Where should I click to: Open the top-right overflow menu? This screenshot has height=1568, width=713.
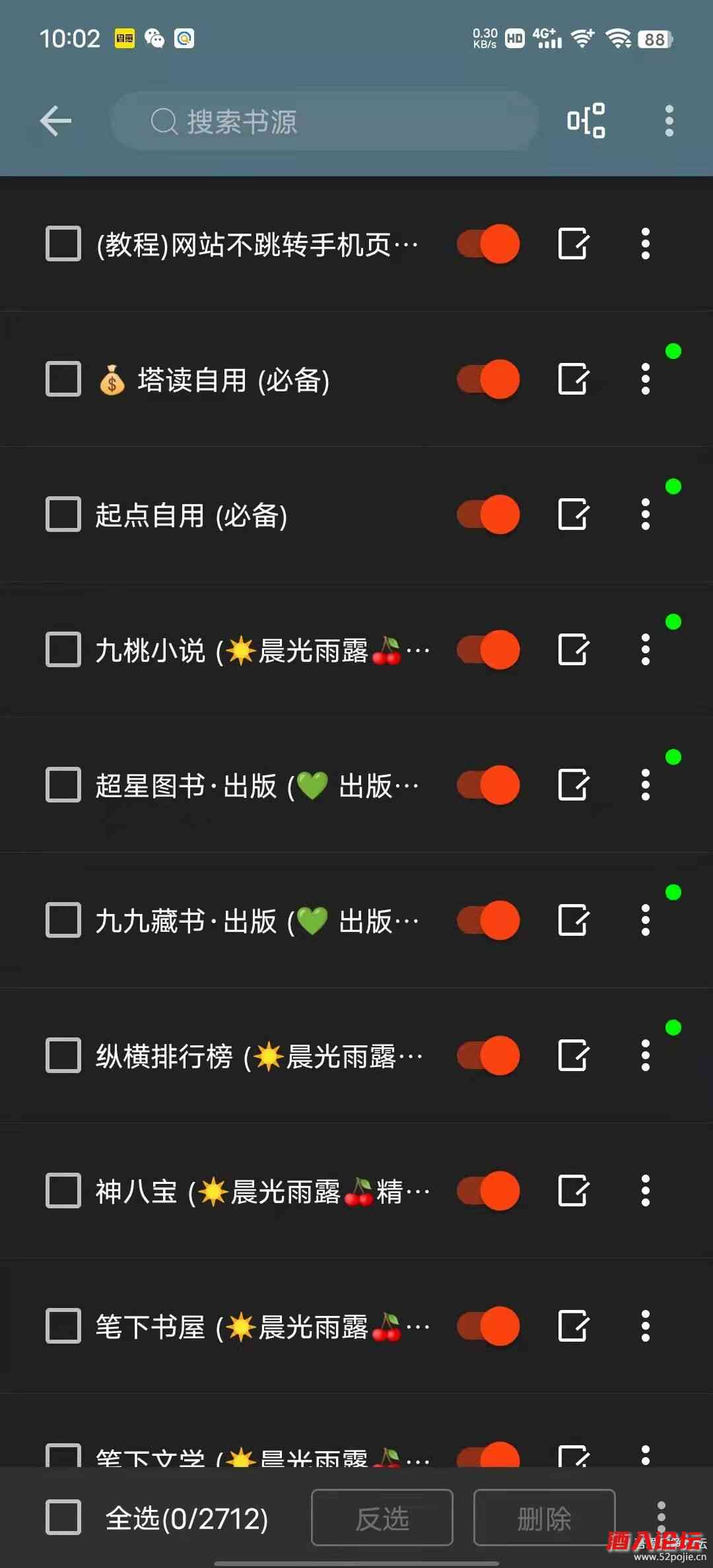pos(668,121)
